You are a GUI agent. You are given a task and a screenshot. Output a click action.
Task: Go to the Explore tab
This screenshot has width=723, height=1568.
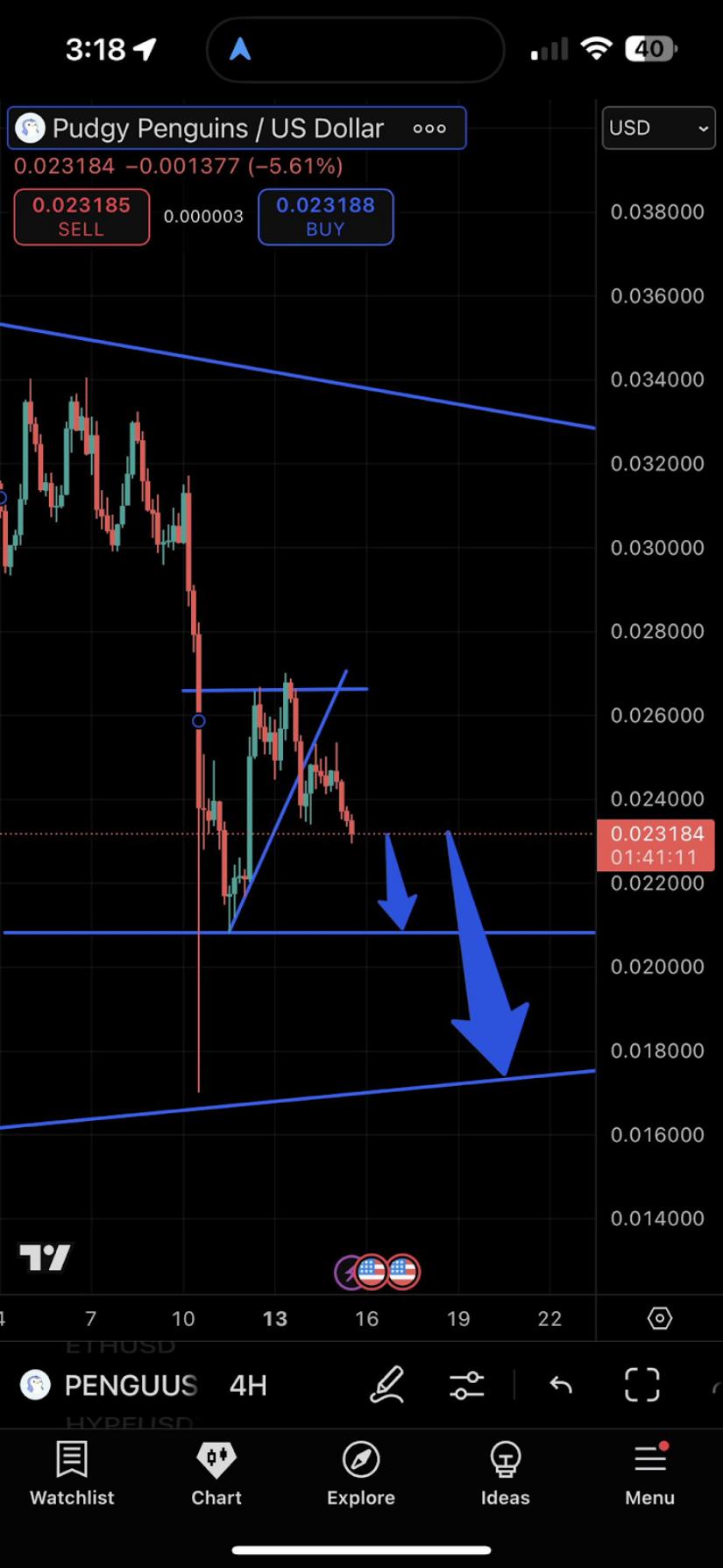(x=361, y=1474)
